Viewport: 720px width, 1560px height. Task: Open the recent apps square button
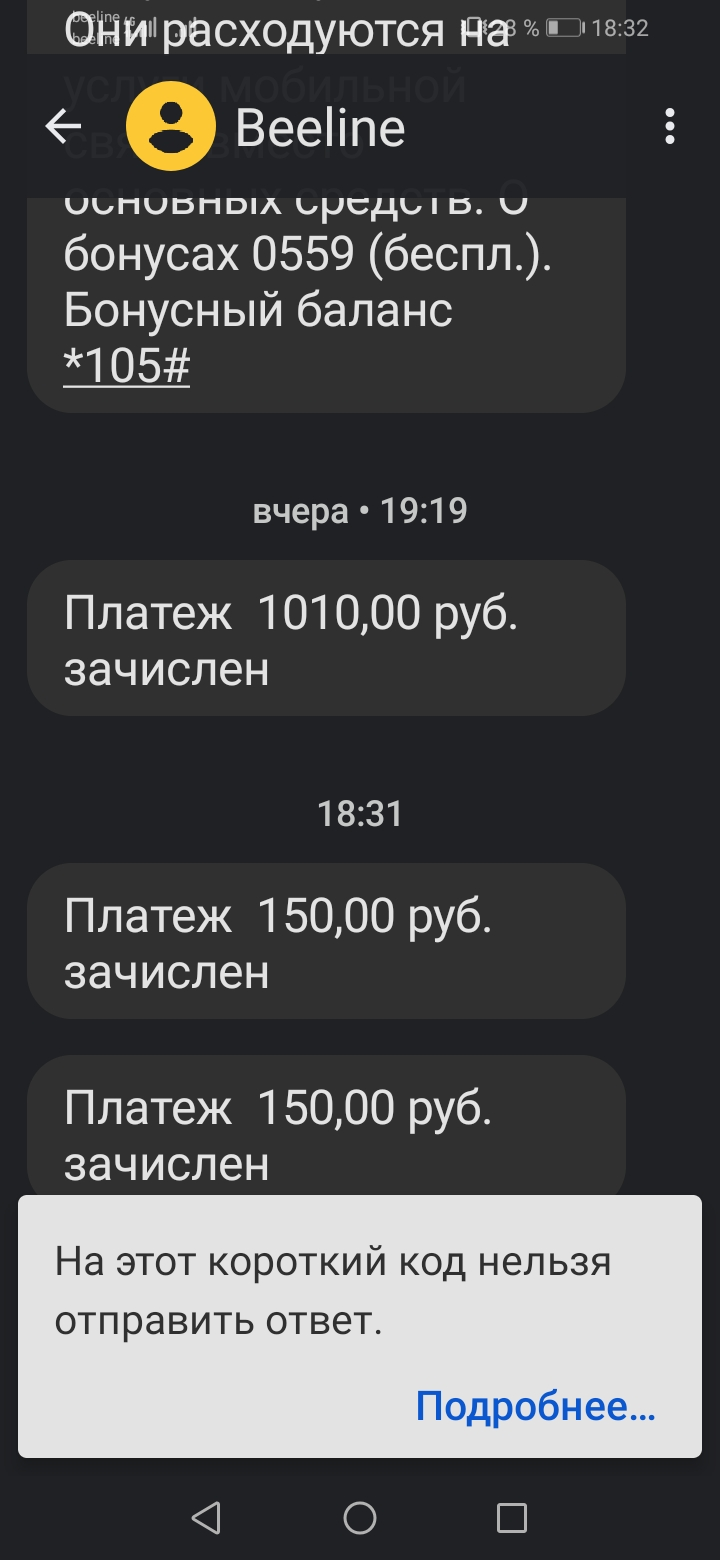512,1518
